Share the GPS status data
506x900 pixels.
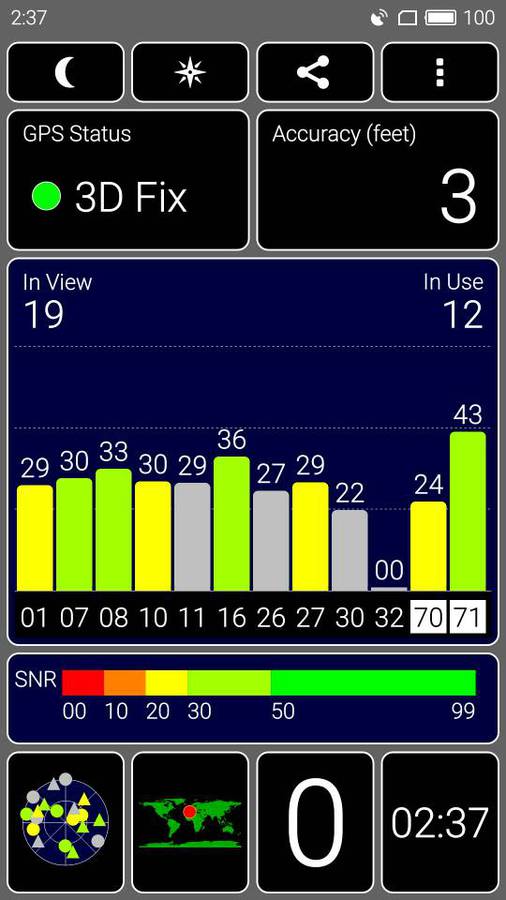tap(315, 72)
